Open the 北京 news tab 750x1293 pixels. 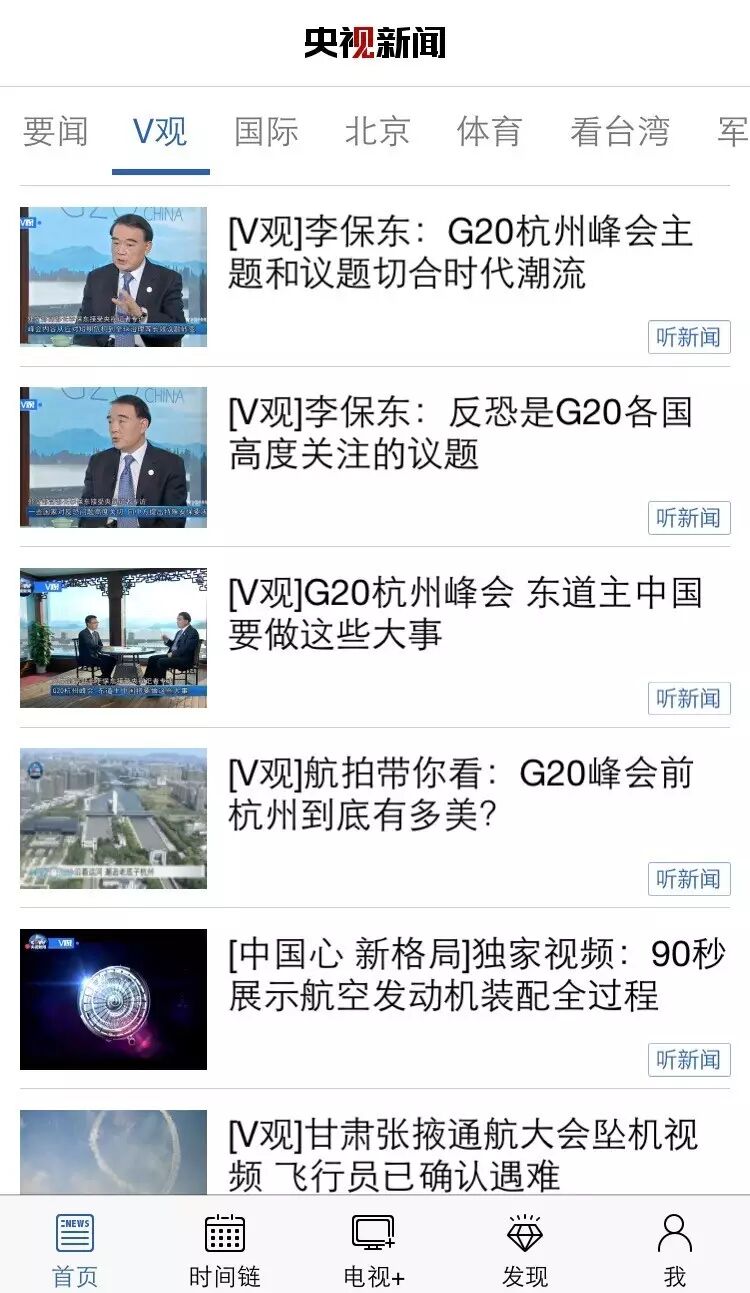click(377, 132)
